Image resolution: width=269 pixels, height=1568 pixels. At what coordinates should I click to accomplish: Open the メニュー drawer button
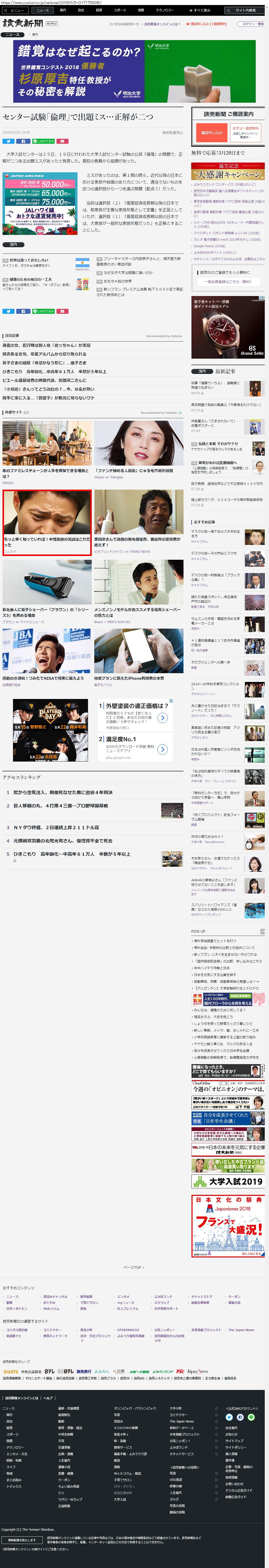click(16, 10)
